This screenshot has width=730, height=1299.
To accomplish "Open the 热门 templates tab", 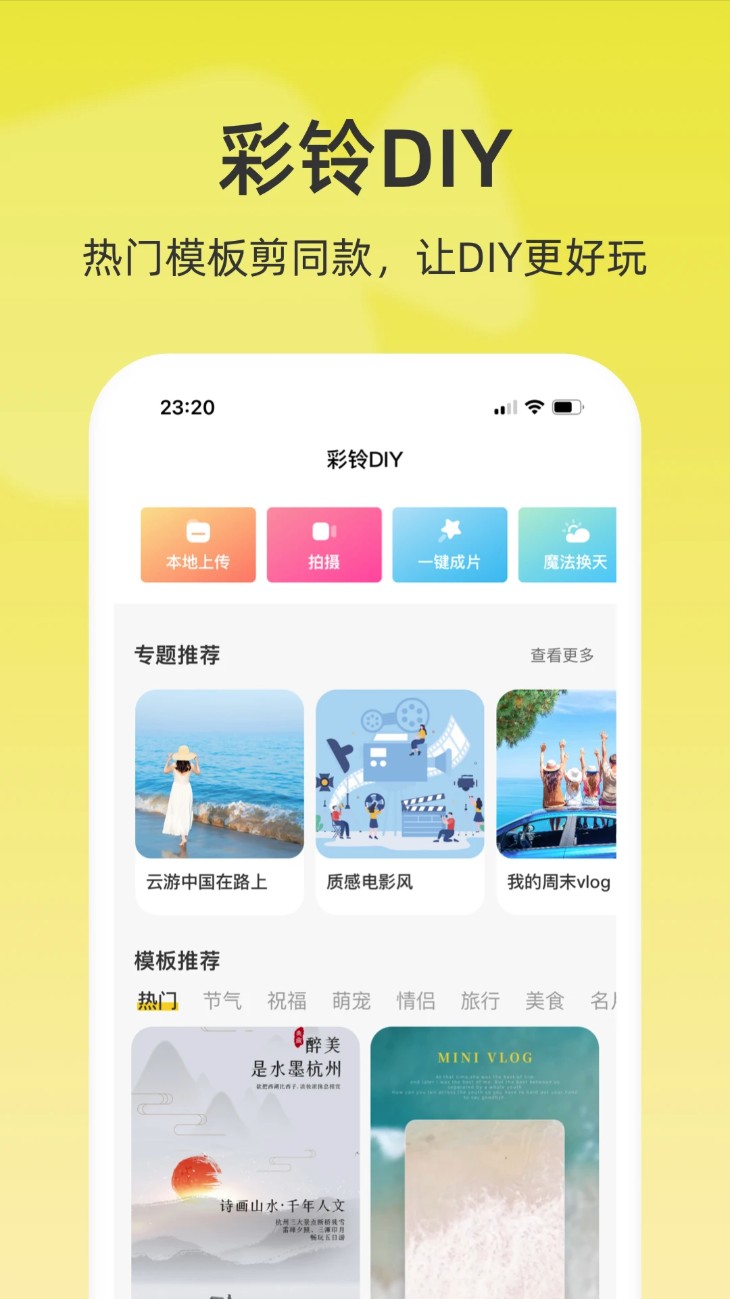I will click(x=158, y=1000).
